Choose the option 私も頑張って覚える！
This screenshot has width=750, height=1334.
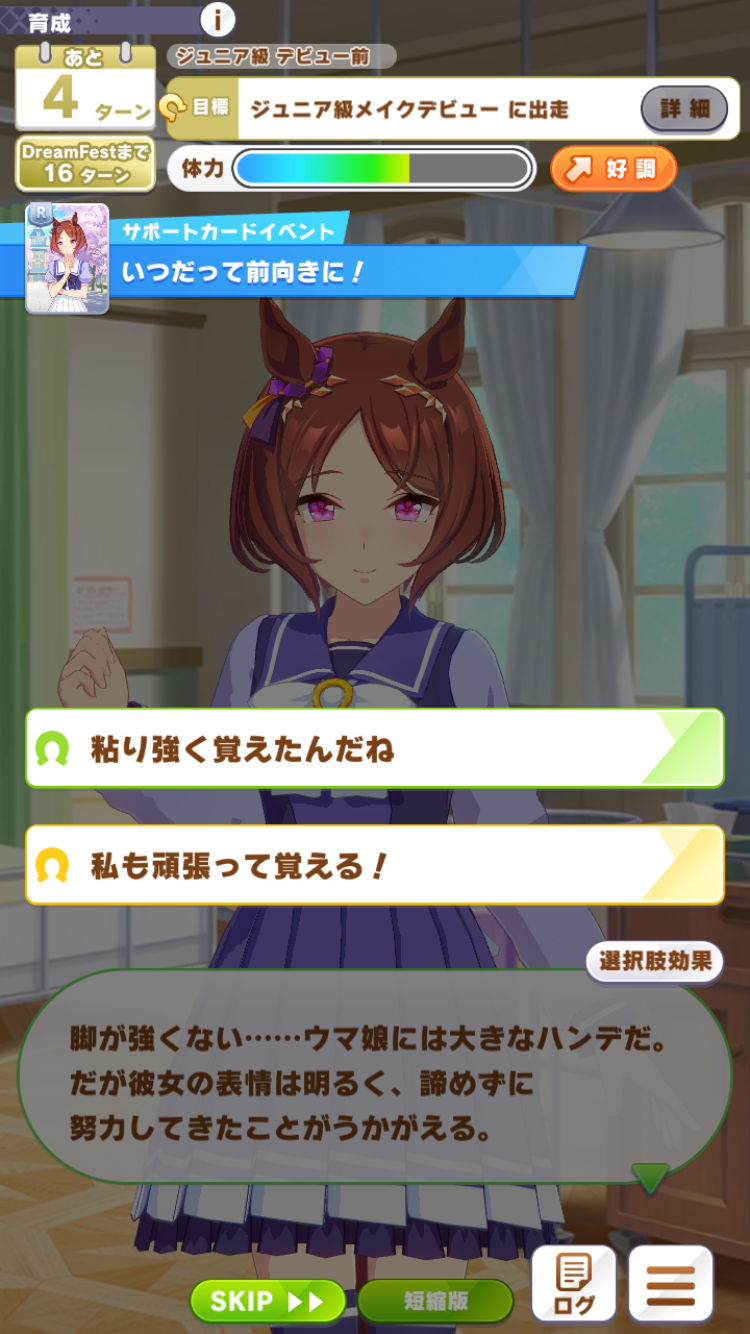point(374,865)
